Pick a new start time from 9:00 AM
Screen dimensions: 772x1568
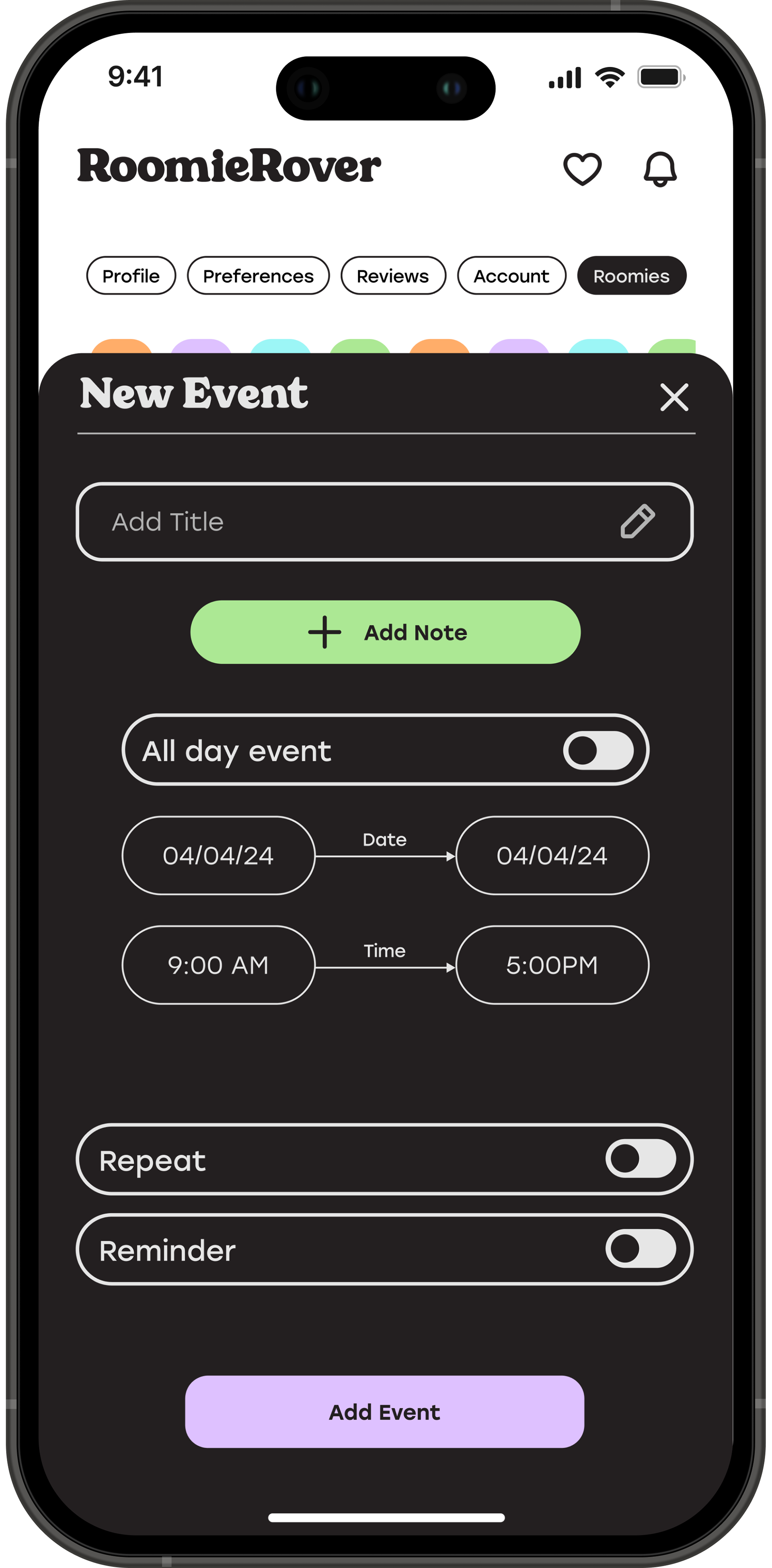tap(219, 965)
